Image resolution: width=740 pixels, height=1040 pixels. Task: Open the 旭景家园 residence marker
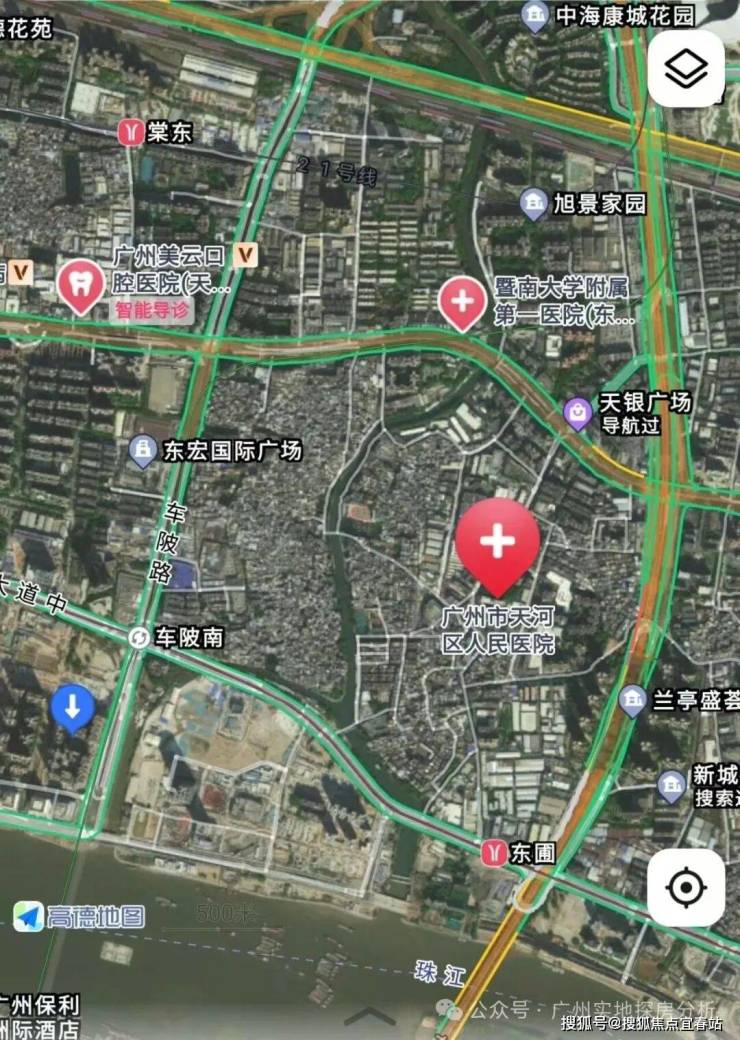pyautogui.click(x=535, y=205)
